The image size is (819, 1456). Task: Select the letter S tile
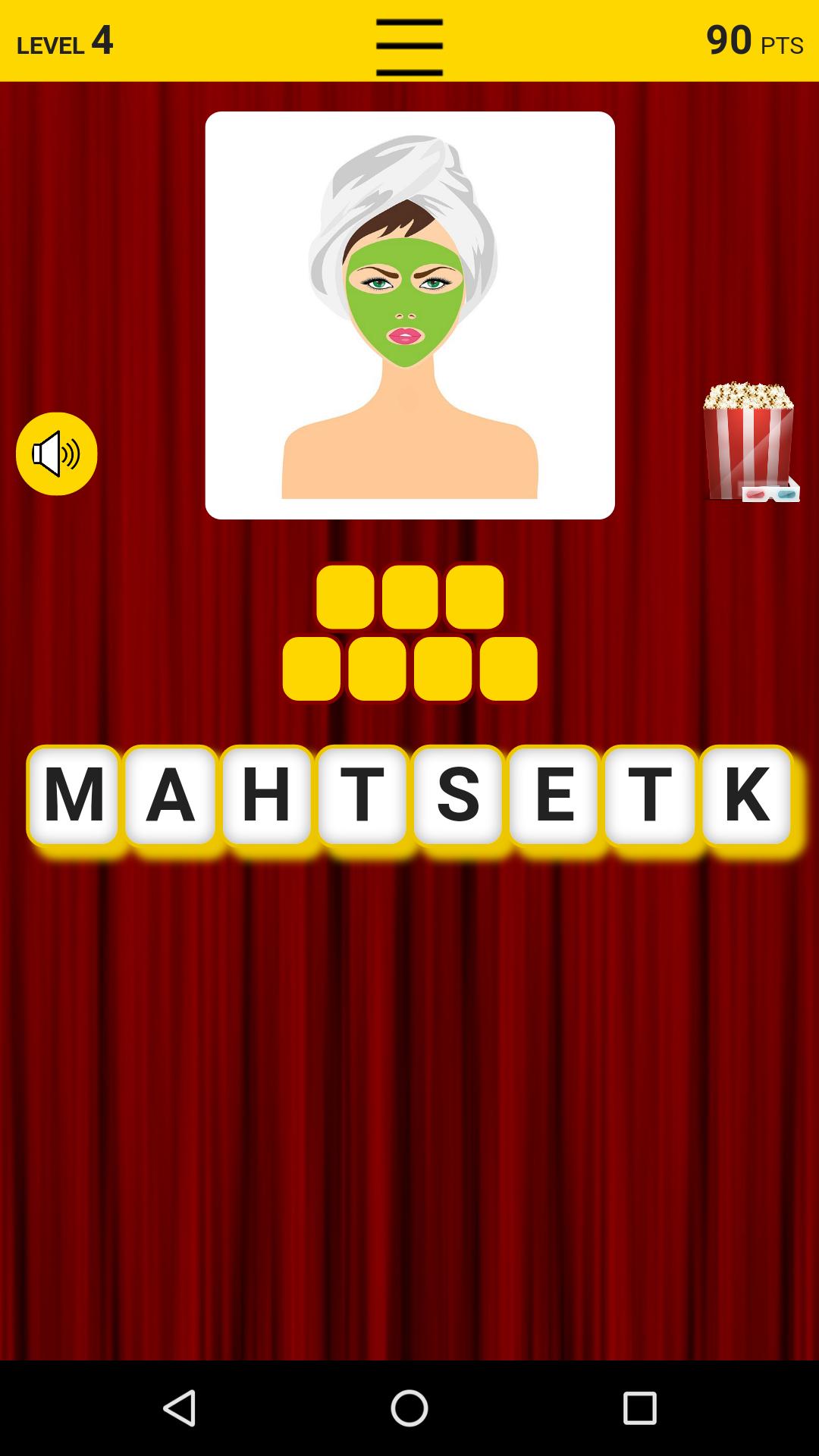click(x=458, y=795)
